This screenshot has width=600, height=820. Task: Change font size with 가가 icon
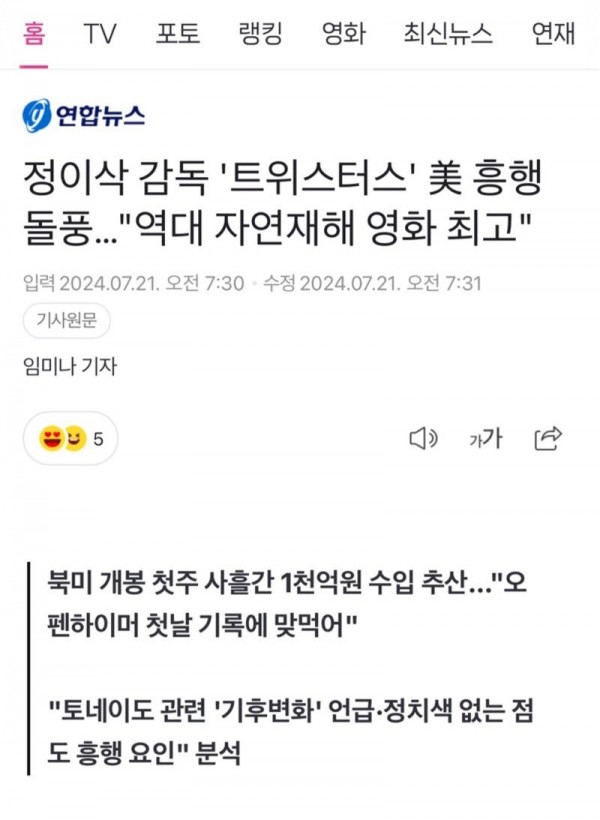pyautogui.click(x=485, y=438)
